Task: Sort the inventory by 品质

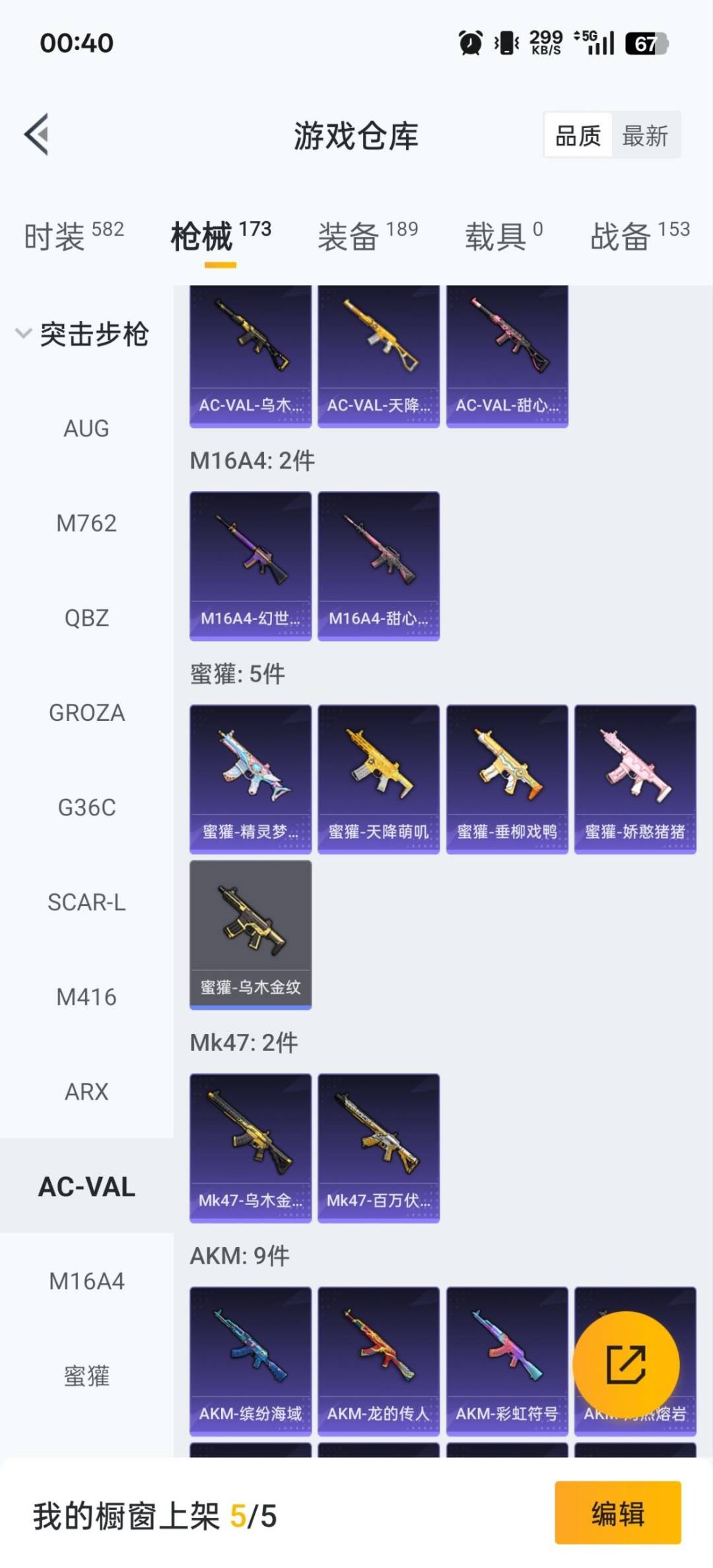Action: pos(578,136)
